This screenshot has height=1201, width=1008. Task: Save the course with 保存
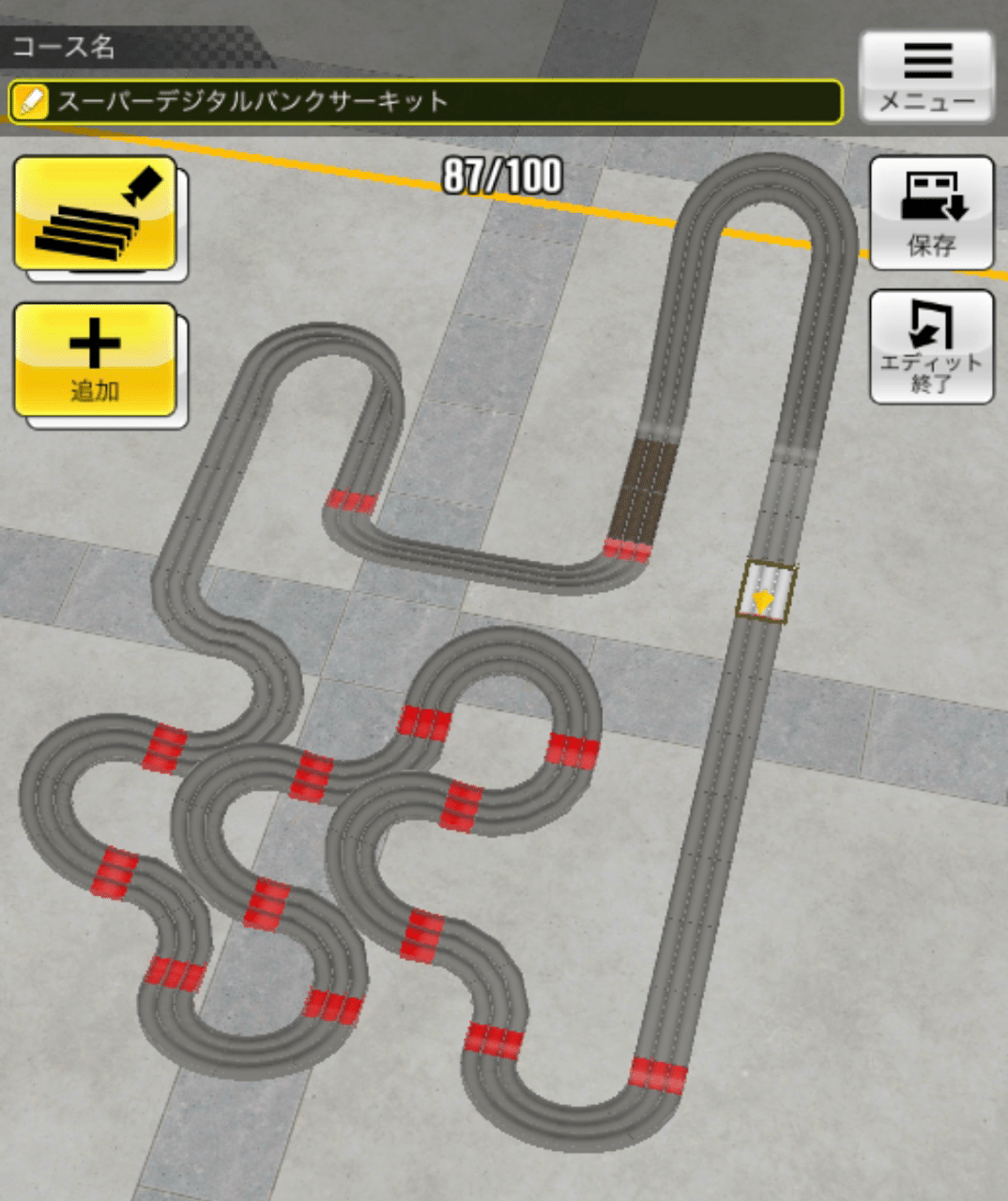(x=930, y=213)
